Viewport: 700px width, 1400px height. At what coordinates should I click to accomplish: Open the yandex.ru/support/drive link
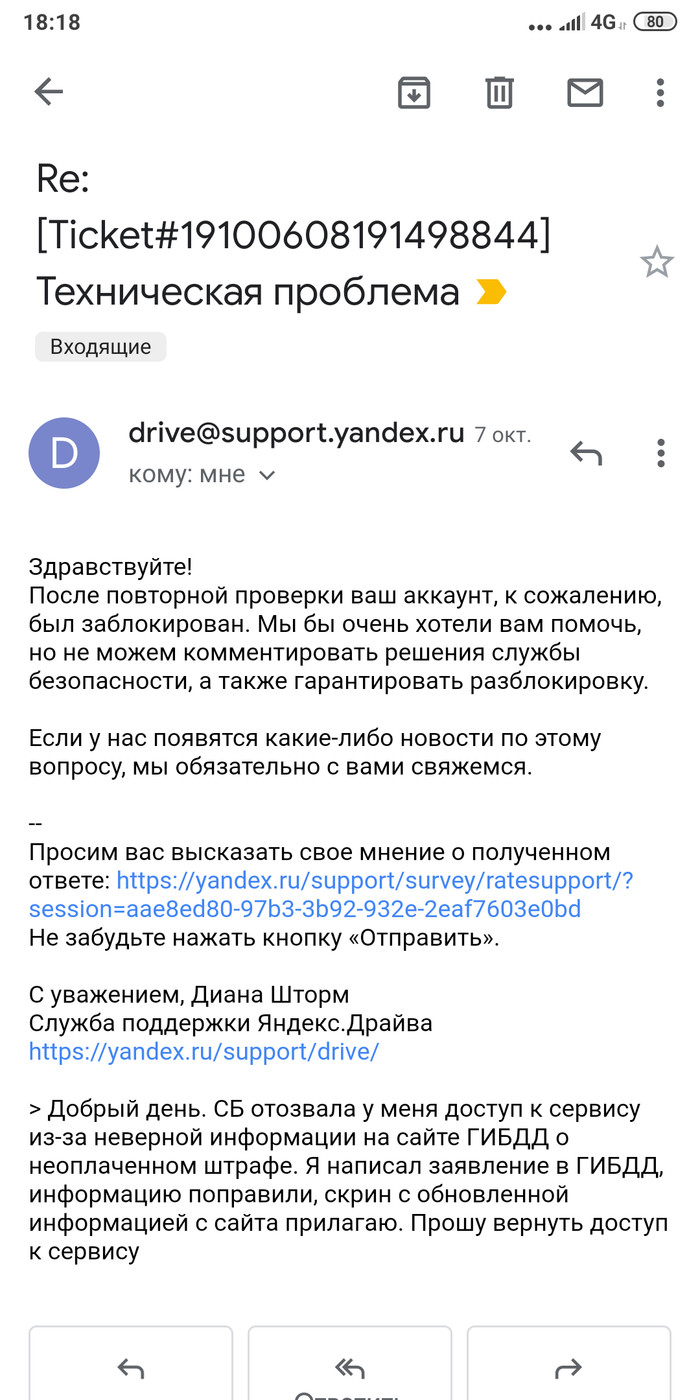204,1051
